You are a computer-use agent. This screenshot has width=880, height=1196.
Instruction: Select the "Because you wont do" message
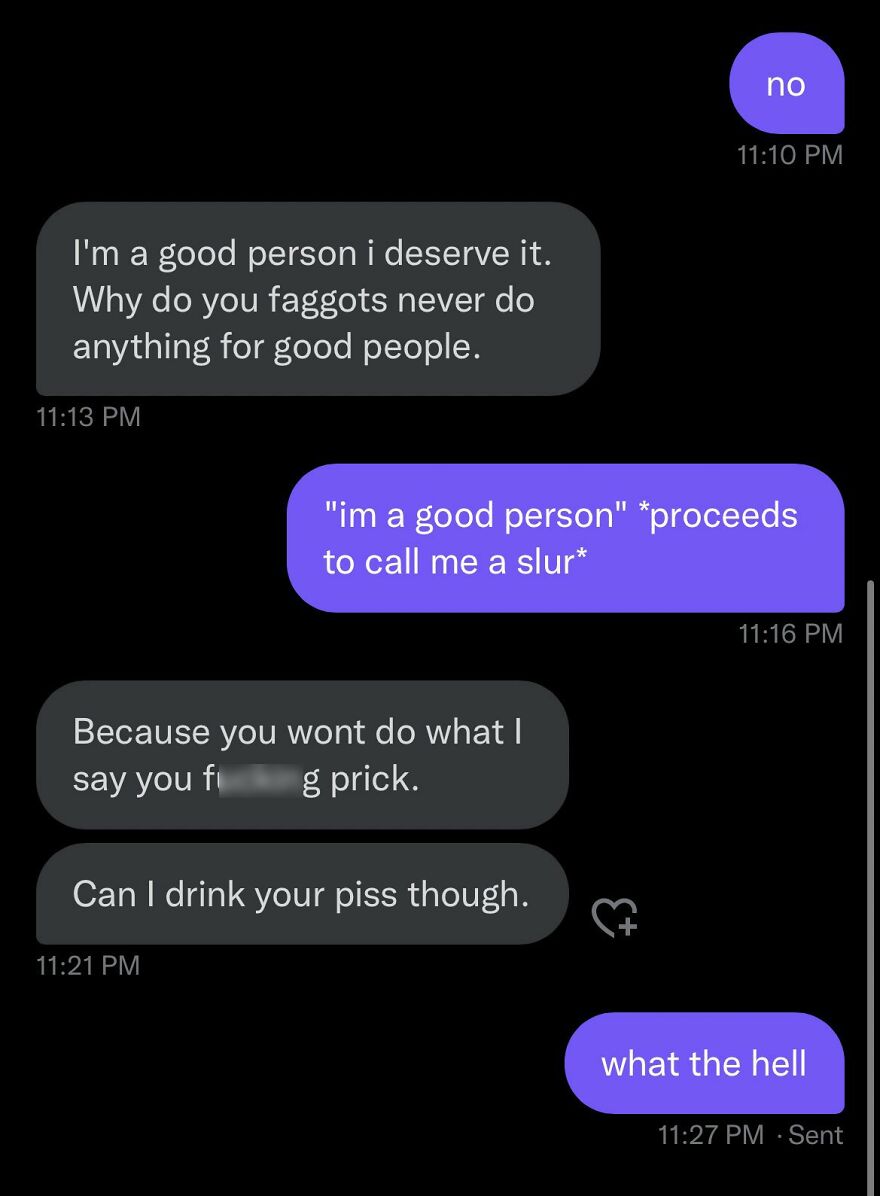click(300, 755)
